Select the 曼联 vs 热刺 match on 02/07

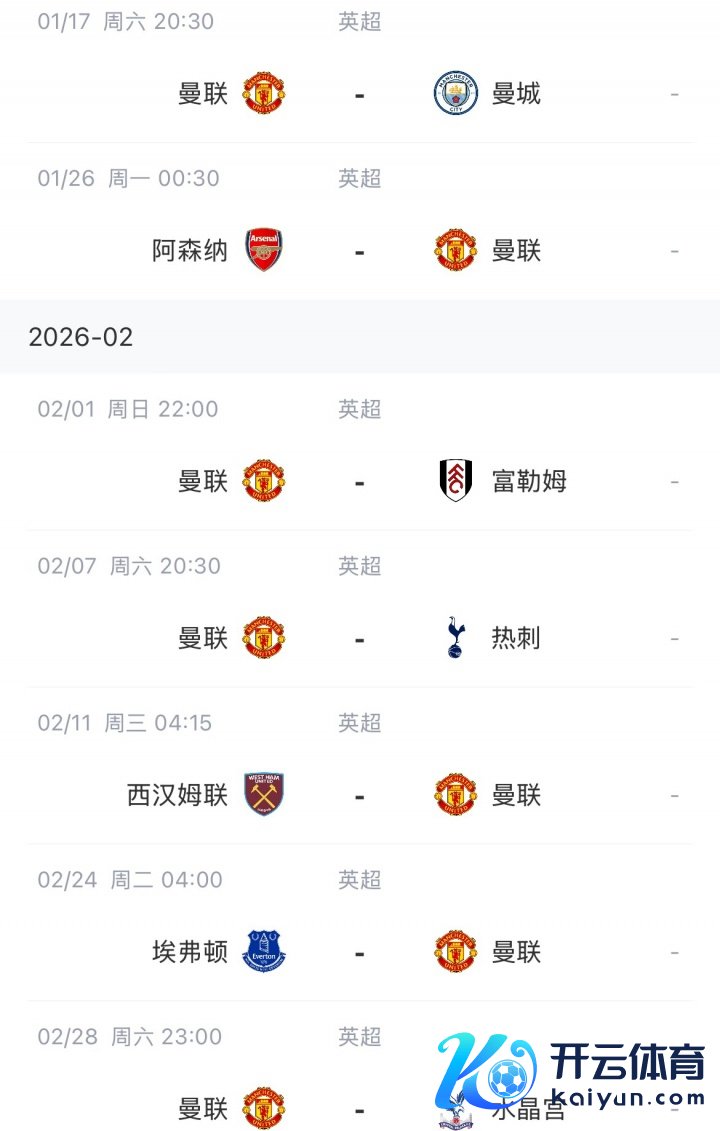click(x=359, y=638)
